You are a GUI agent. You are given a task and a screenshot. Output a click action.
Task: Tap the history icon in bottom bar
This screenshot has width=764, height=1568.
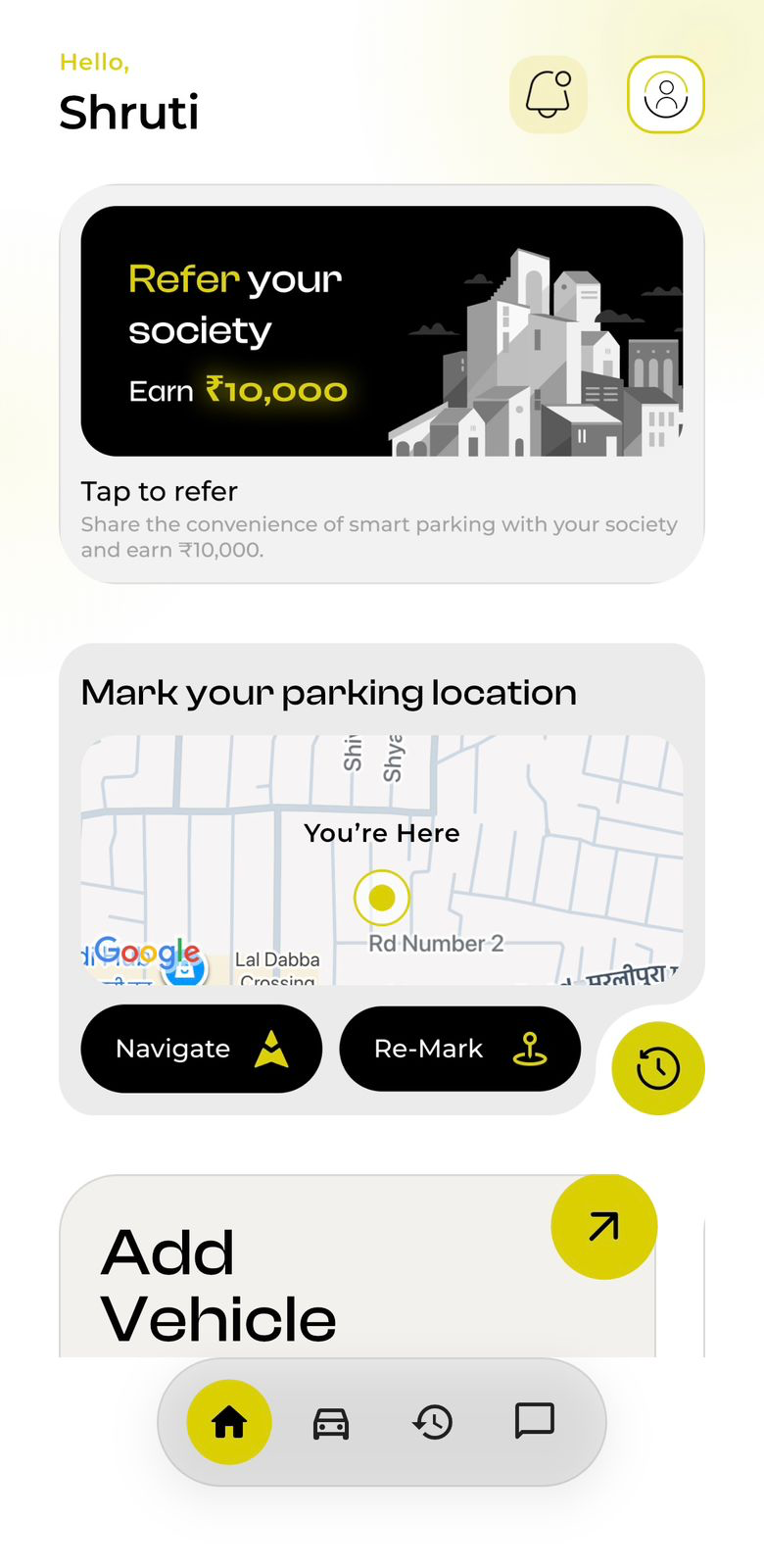tap(433, 1422)
